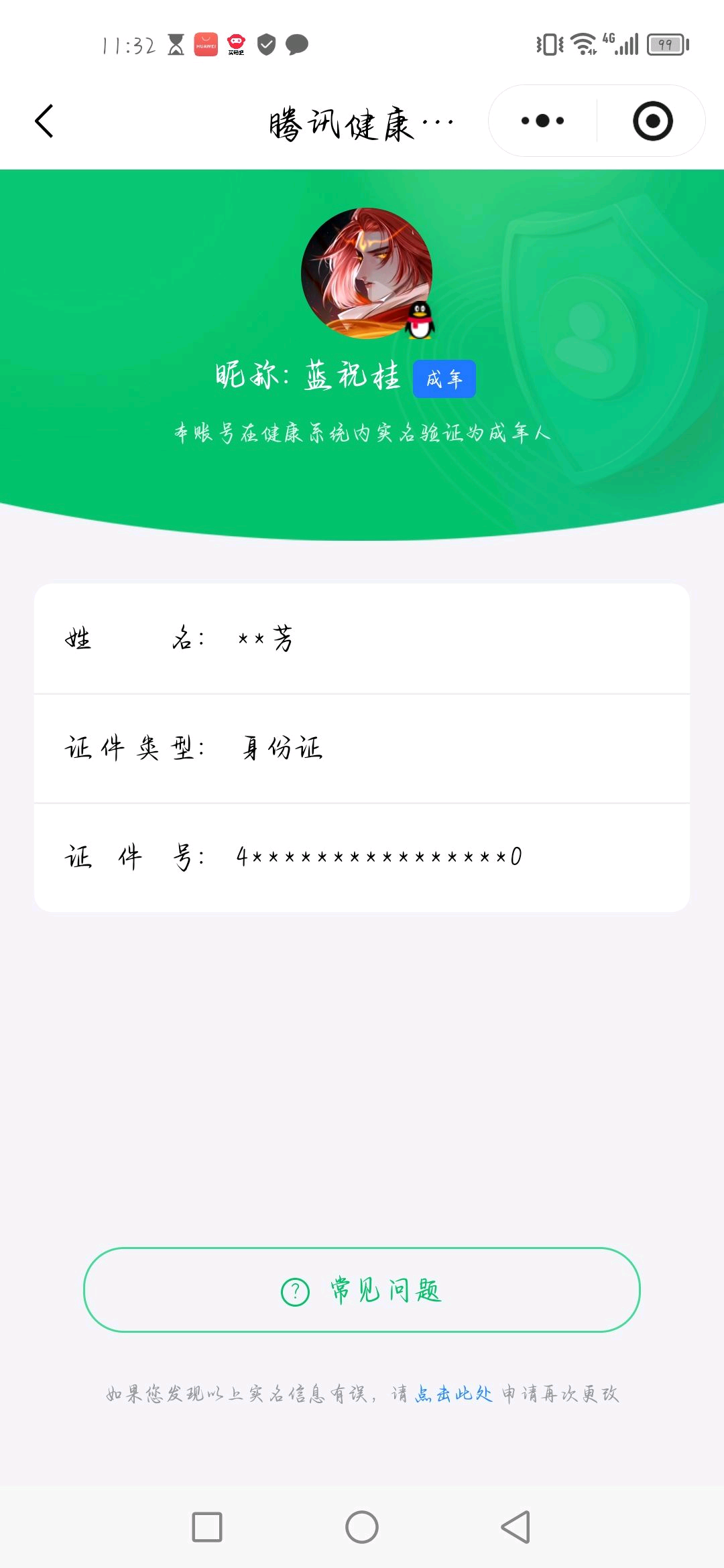Image resolution: width=724 pixels, height=1568 pixels.
Task: Expand the 腾讯健康 truncated title
Action: tap(360, 121)
